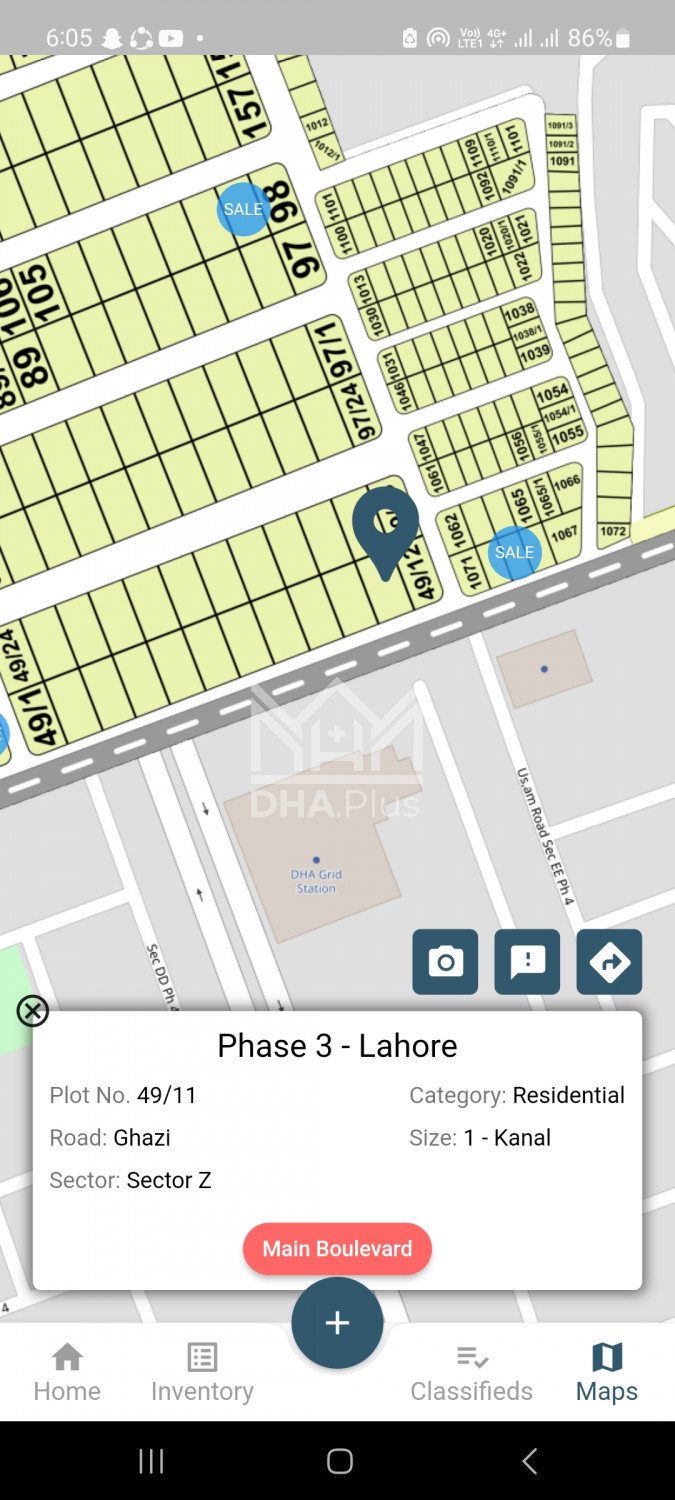The width and height of the screenshot is (675, 1500).
Task: Tap the location pin on plot 49/11
Action: 385,528
